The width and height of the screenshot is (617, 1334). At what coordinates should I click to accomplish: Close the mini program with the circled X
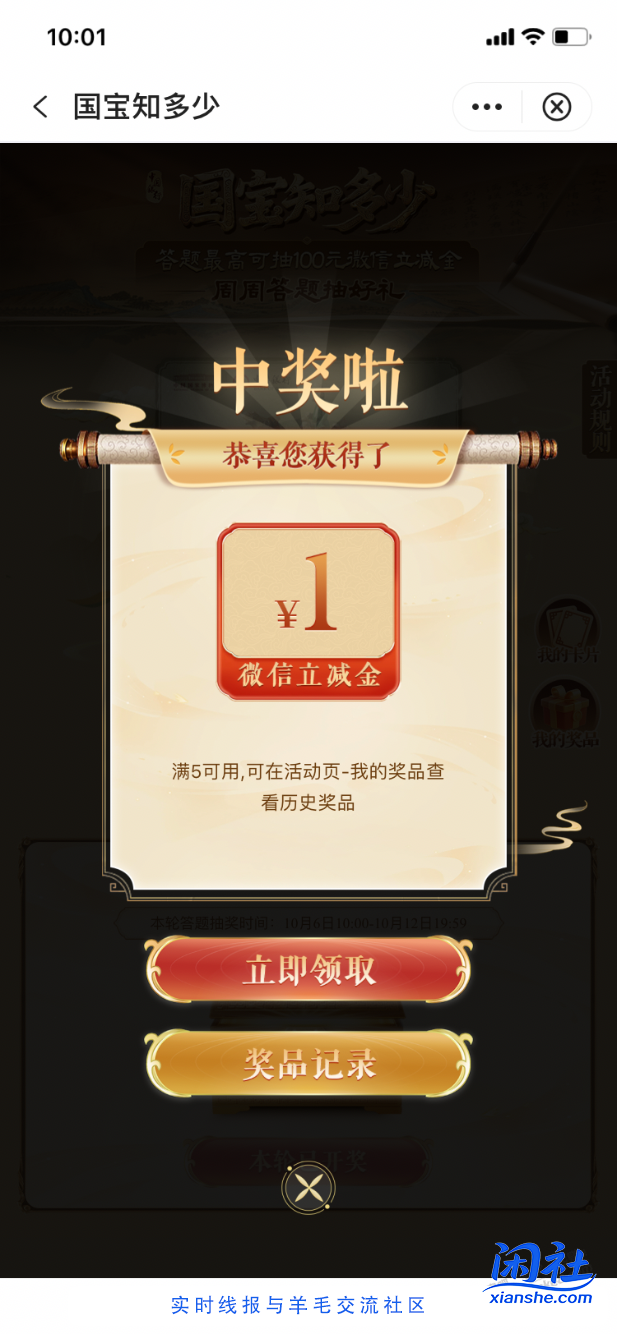[x=556, y=107]
